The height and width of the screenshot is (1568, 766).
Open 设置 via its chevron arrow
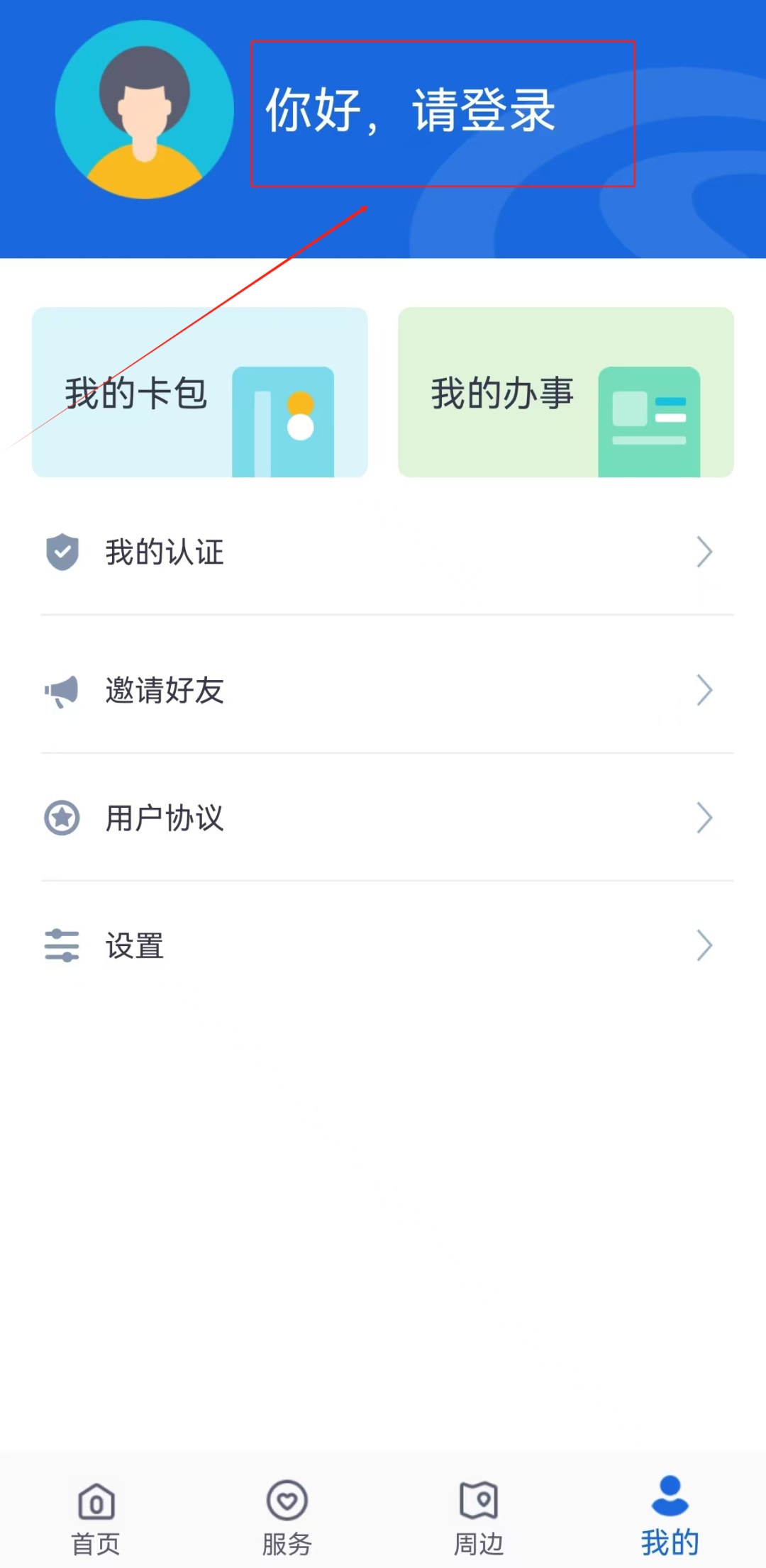point(704,945)
